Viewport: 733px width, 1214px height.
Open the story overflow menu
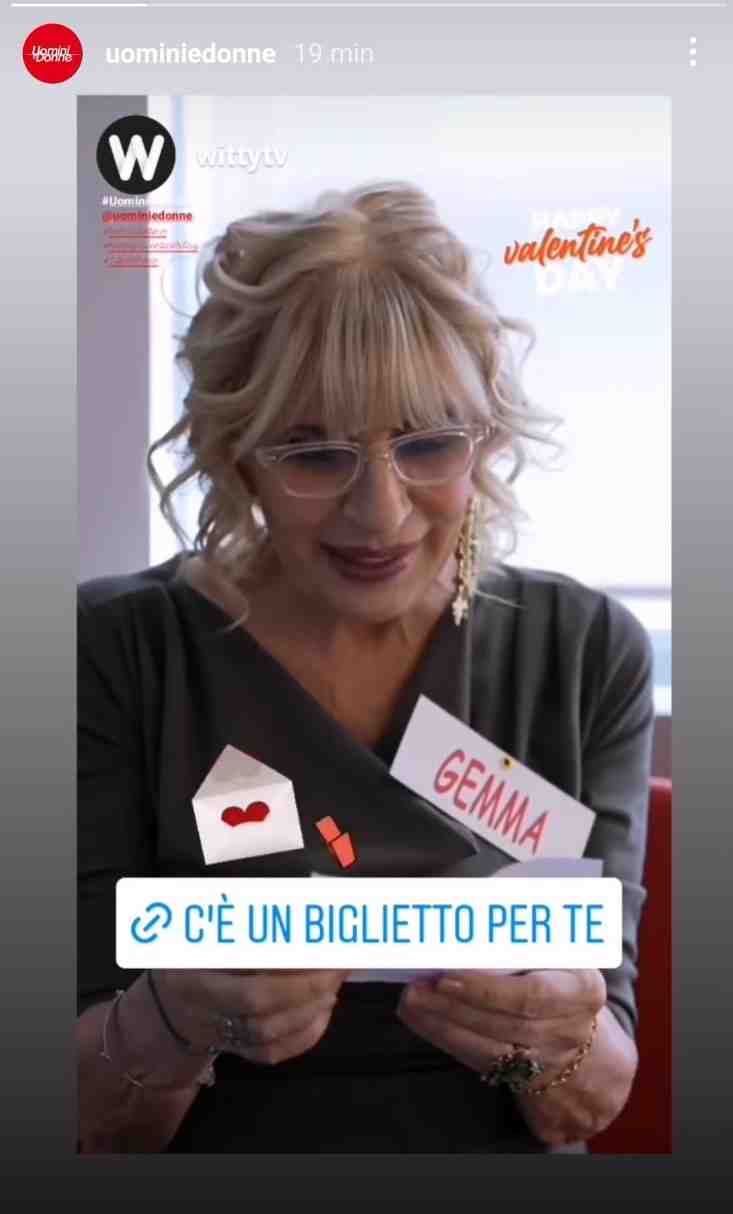(x=692, y=52)
